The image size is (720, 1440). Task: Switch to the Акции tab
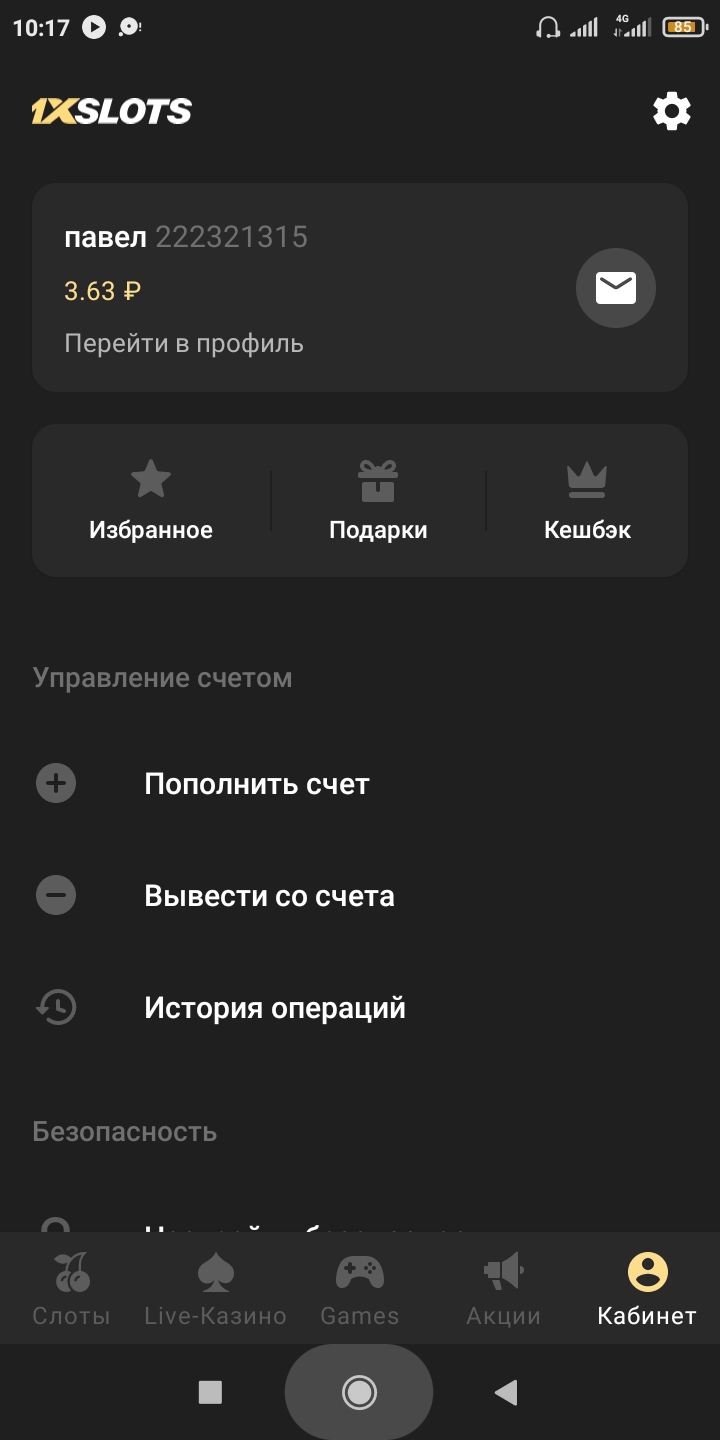(502, 1290)
